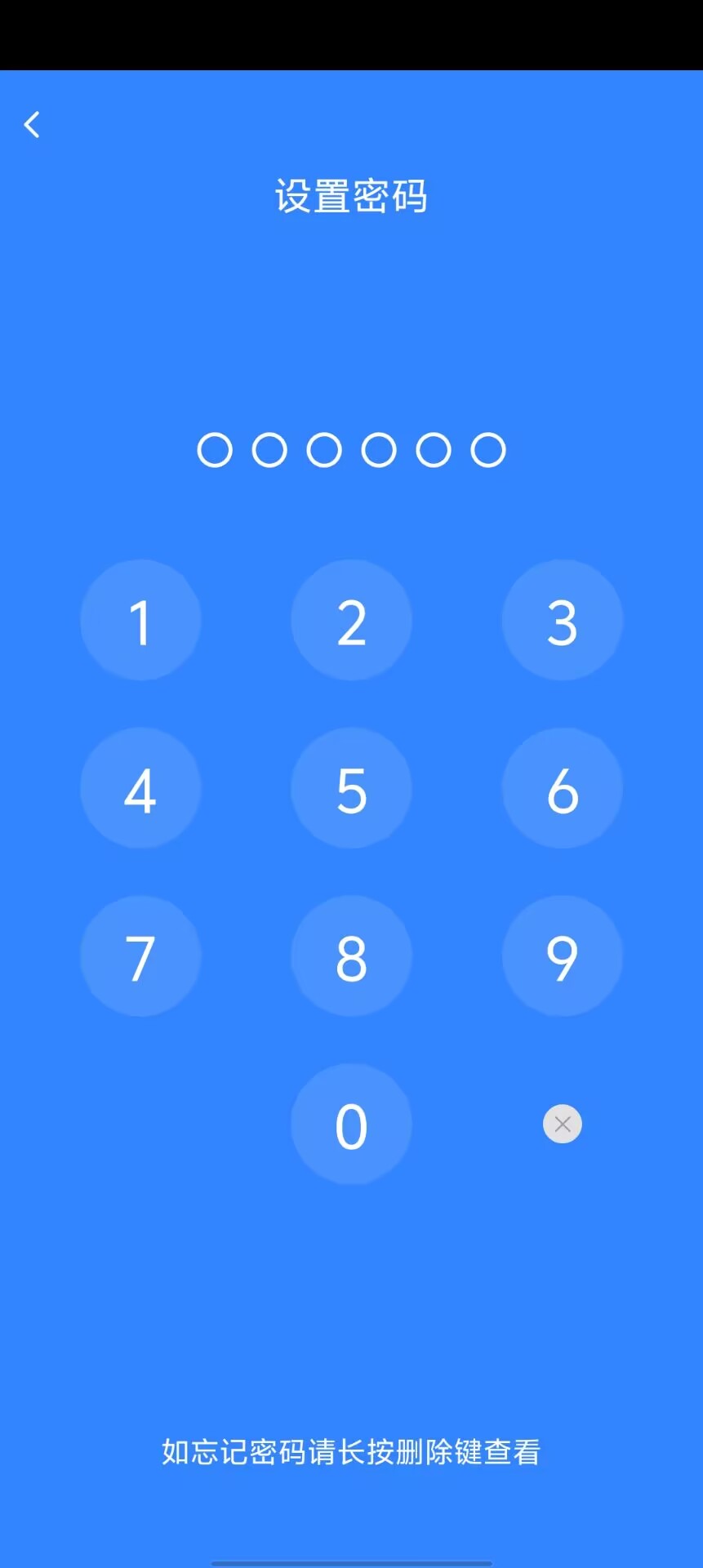703x1568 pixels.
Task: Tap the number 0 key
Action: [x=351, y=1125]
